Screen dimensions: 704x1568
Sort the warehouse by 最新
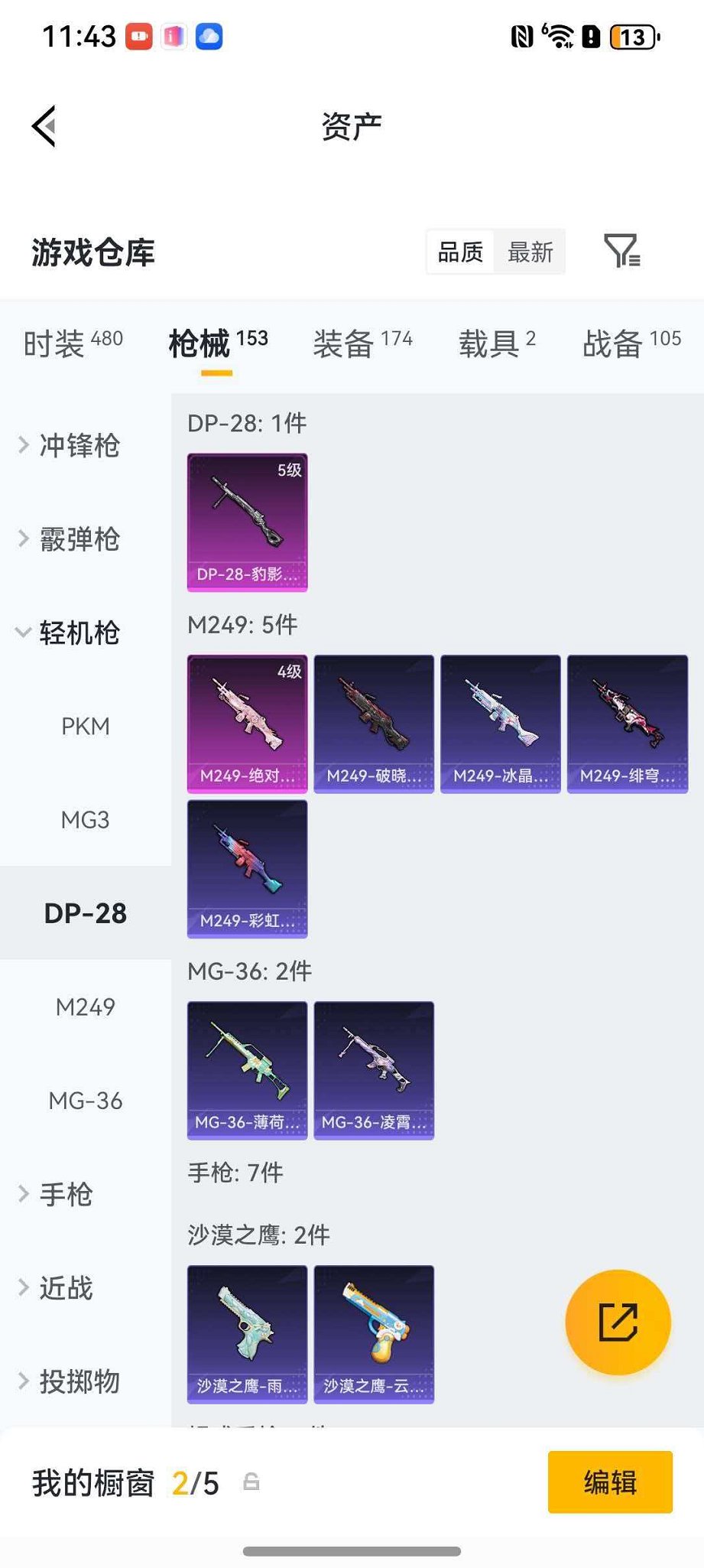530,252
